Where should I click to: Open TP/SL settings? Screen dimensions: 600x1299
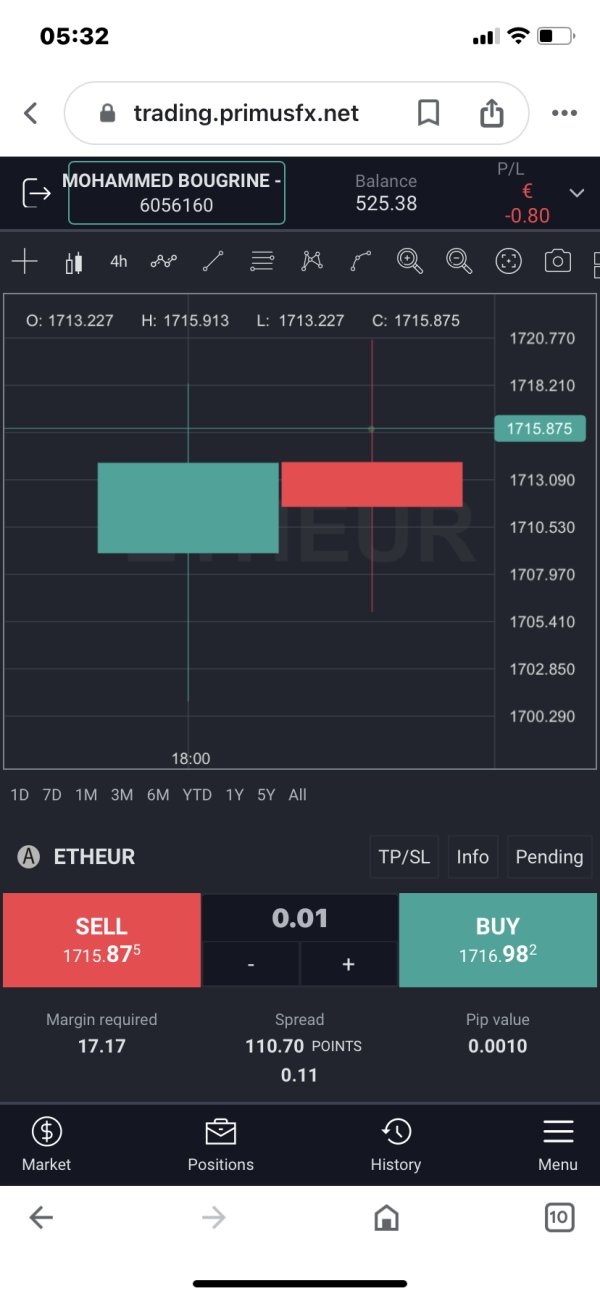pos(404,857)
